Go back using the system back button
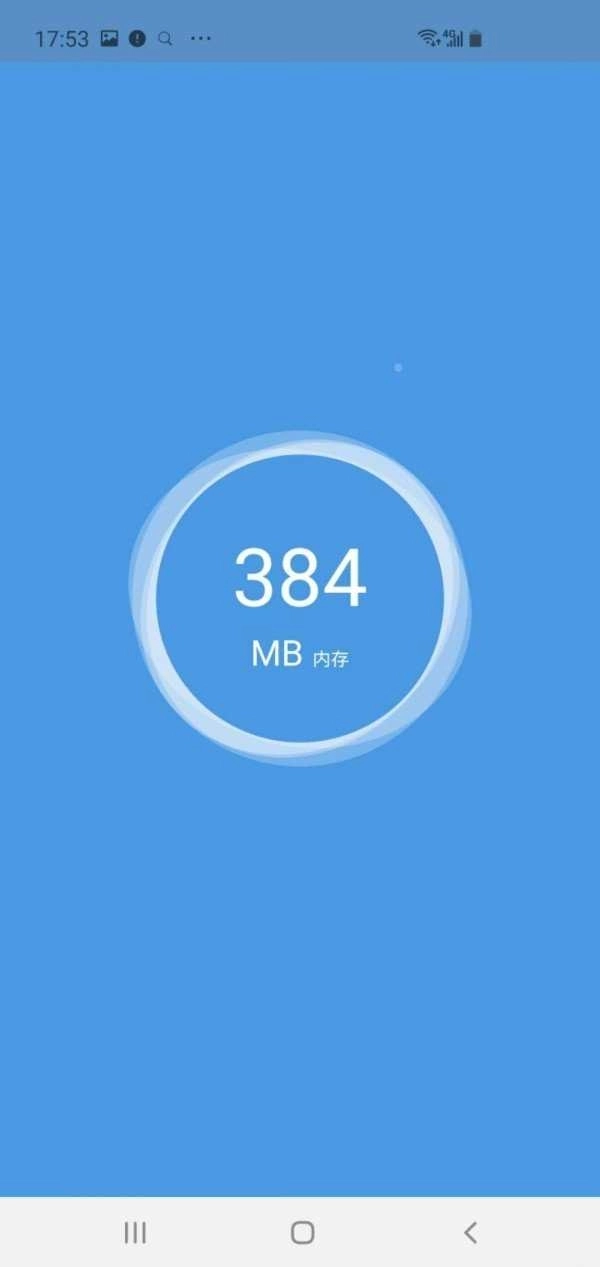The image size is (600, 1267). tap(470, 1232)
